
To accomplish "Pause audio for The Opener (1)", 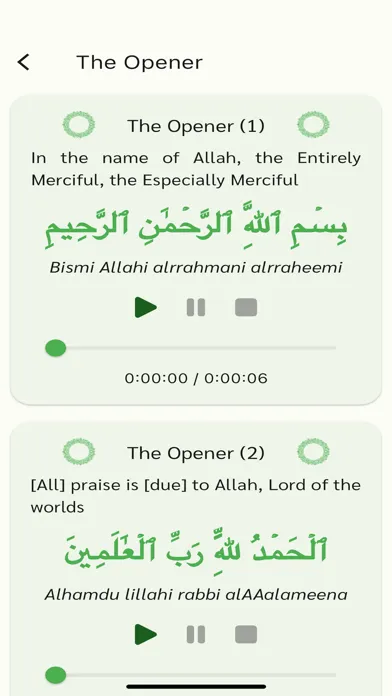I will (x=196, y=307).
